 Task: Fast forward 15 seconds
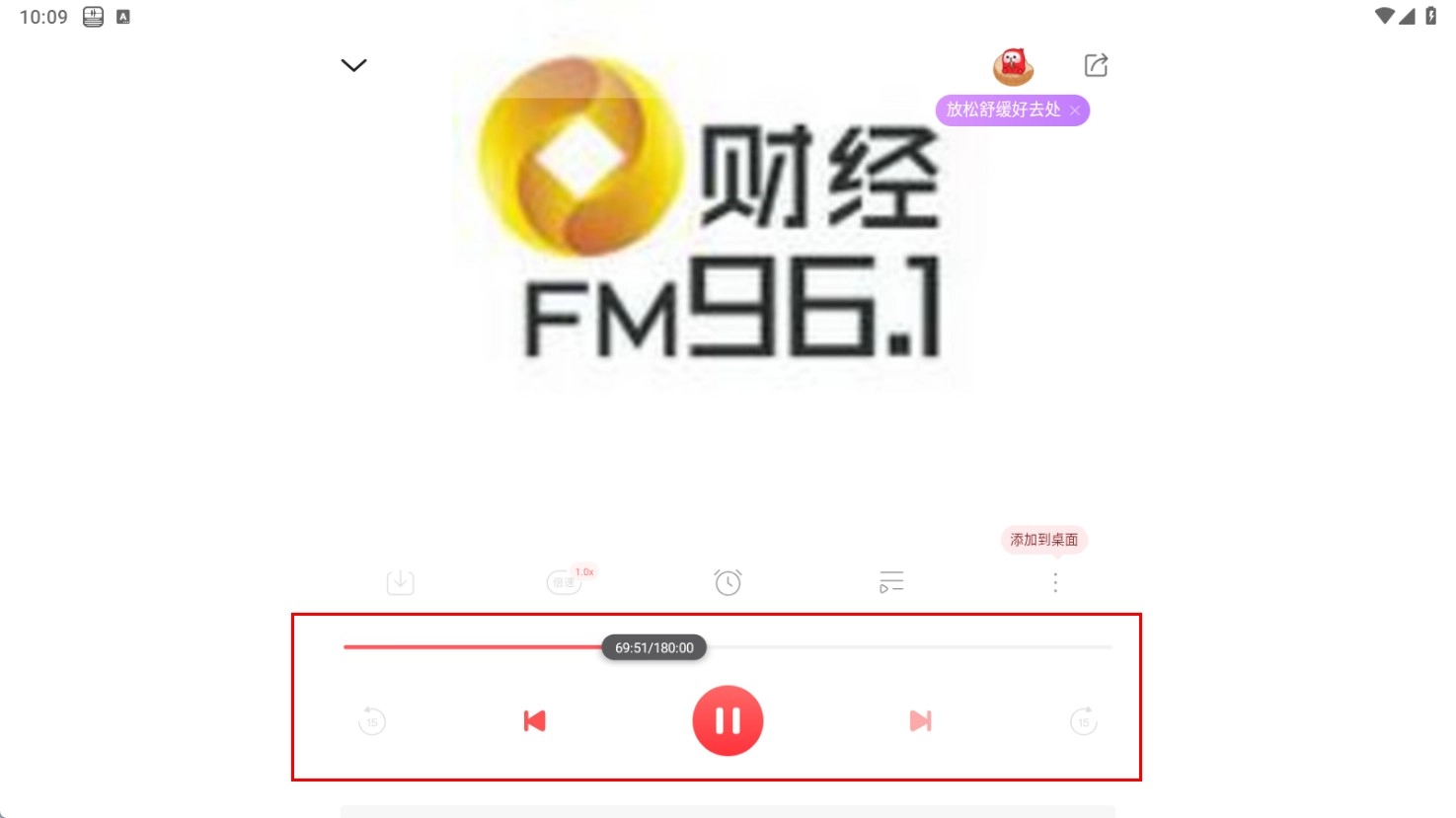[x=1083, y=721]
